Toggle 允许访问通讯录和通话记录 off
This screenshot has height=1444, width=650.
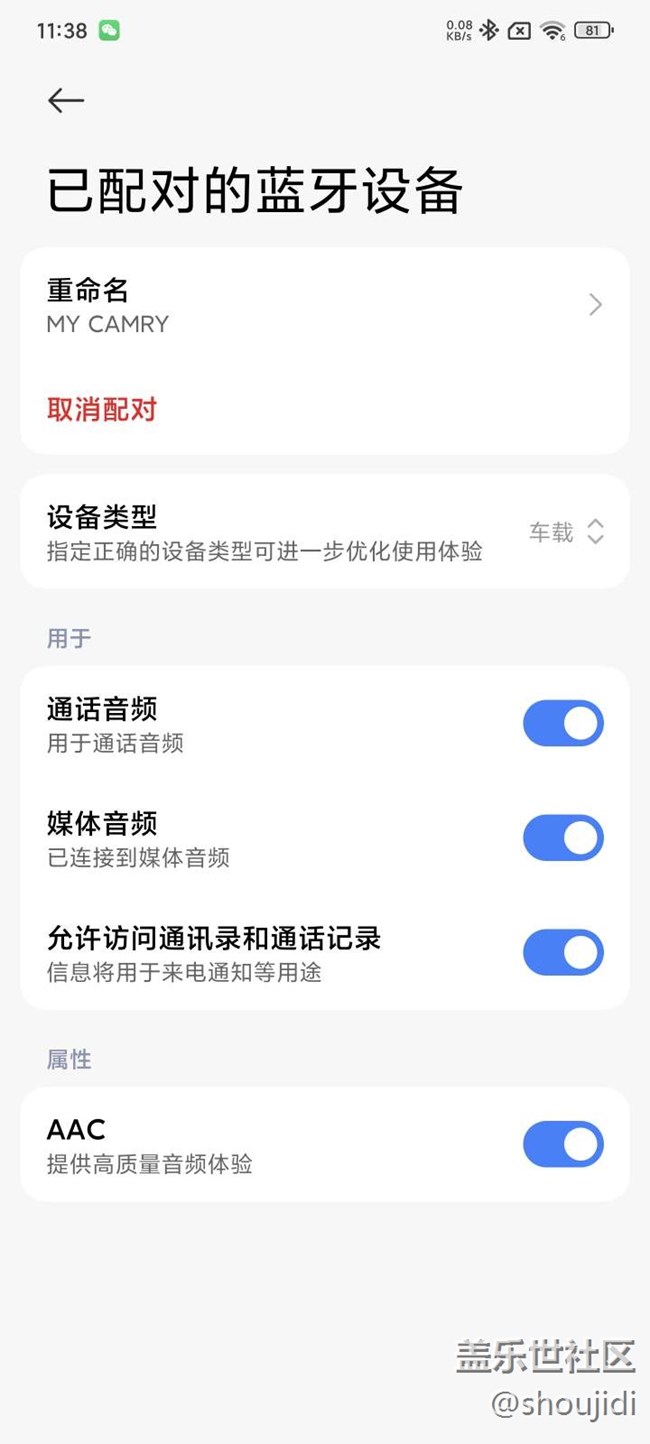point(563,952)
